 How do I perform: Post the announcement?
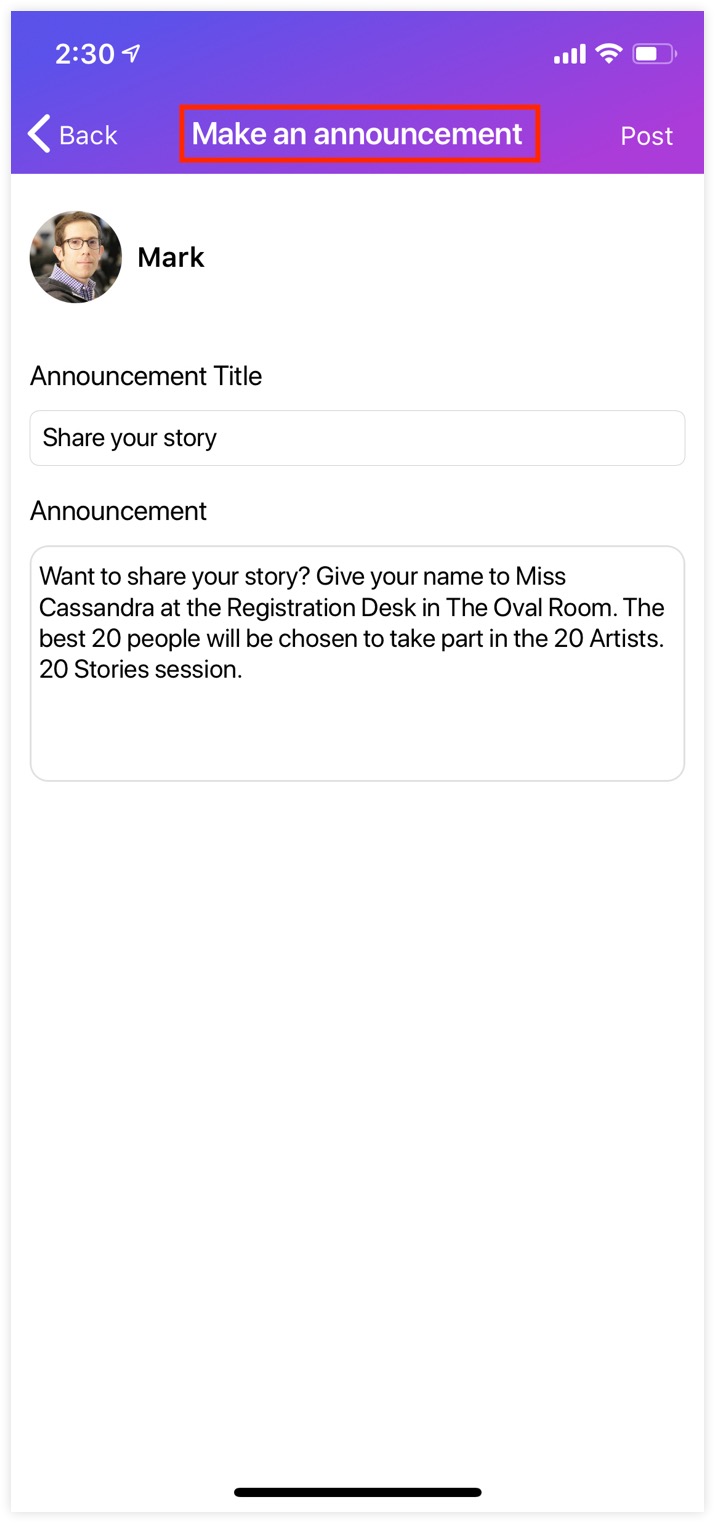[646, 136]
